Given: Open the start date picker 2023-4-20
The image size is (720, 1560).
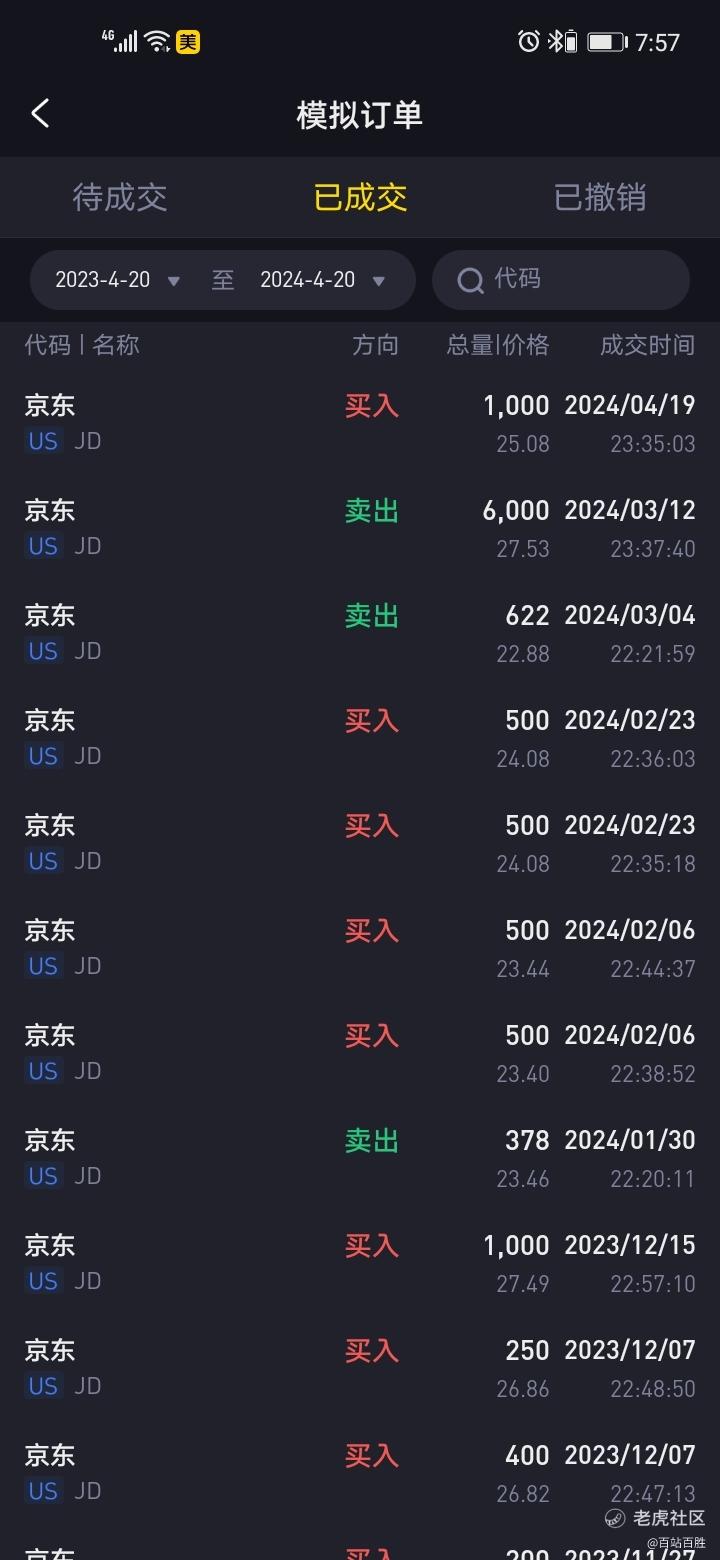Looking at the screenshot, I should (x=117, y=280).
